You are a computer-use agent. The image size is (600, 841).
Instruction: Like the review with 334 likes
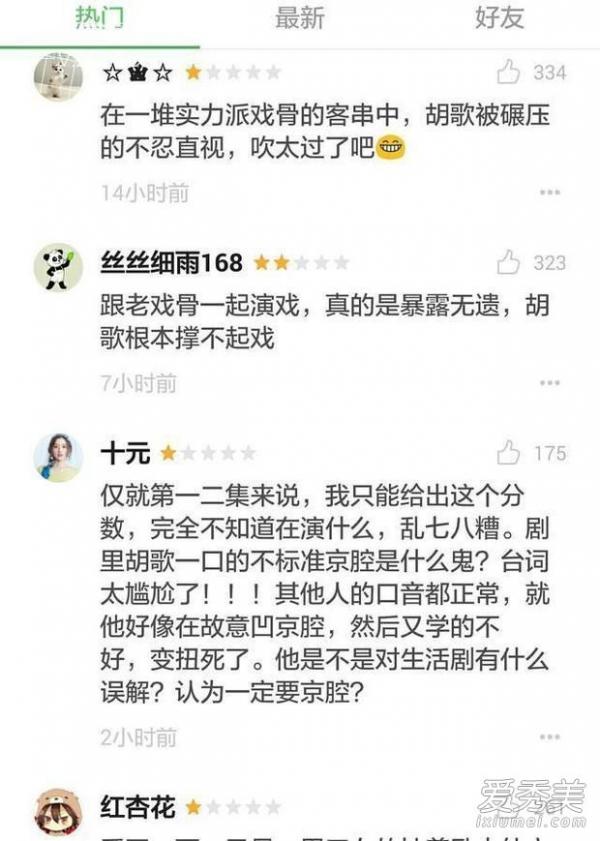(x=510, y=72)
